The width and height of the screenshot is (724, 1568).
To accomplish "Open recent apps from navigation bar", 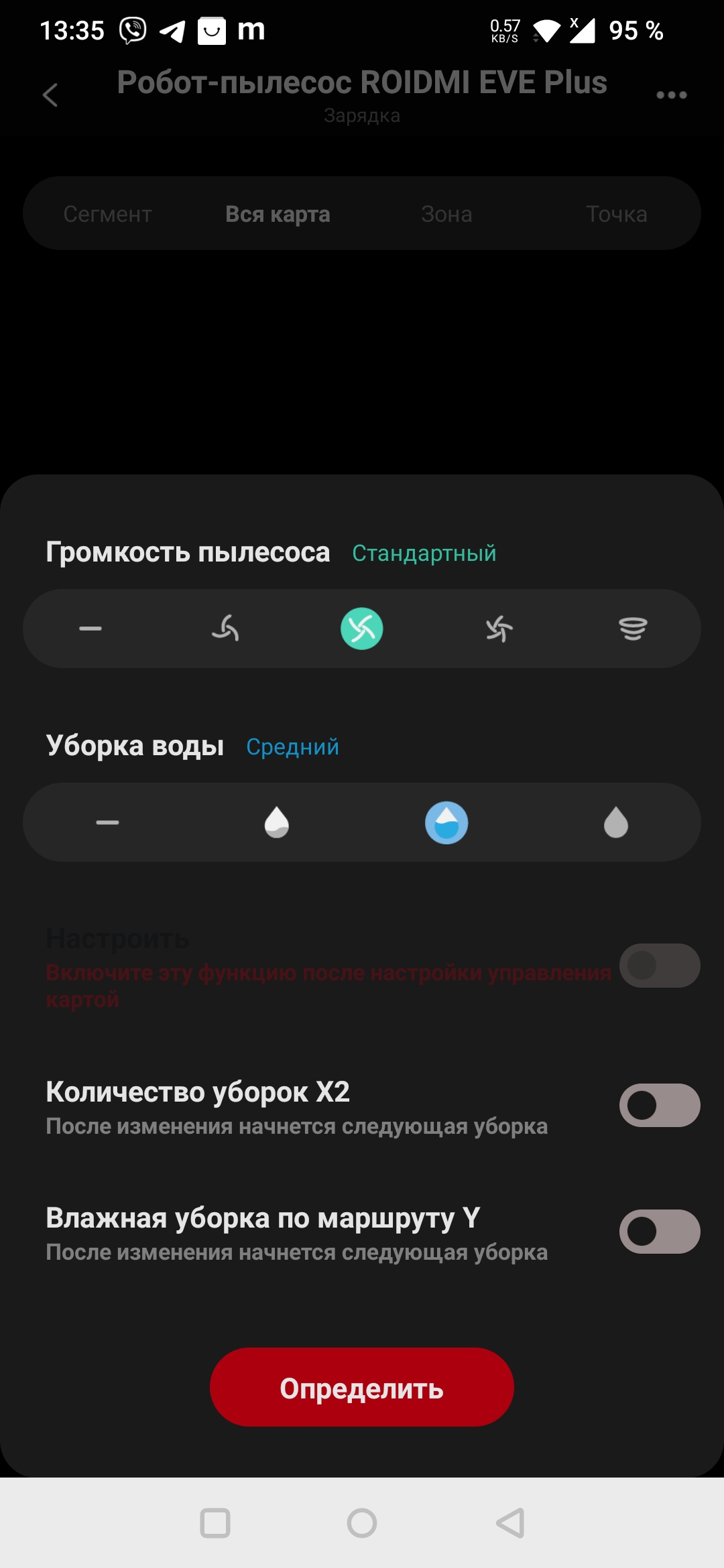I will [215, 1523].
